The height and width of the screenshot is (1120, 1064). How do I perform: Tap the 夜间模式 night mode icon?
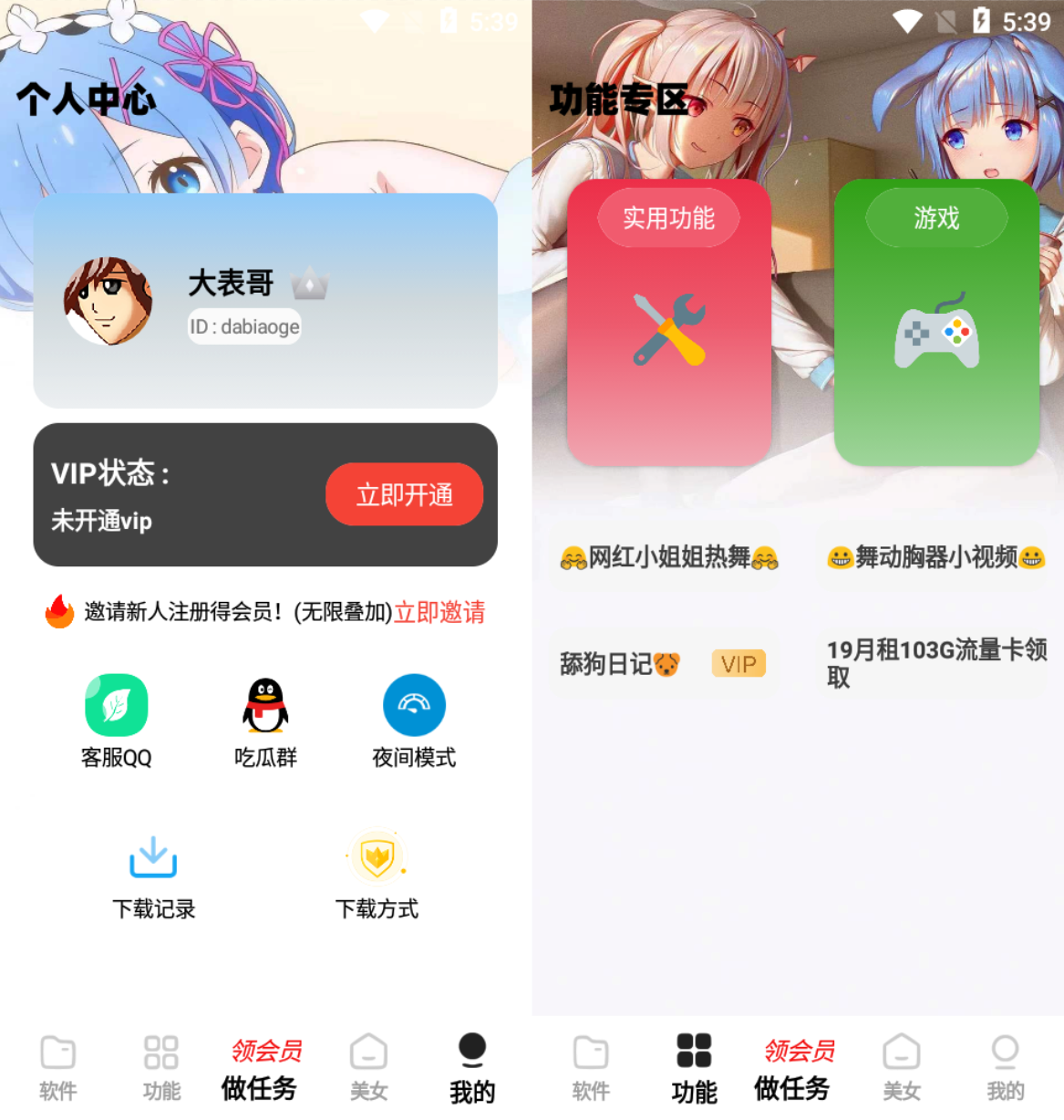point(414,703)
